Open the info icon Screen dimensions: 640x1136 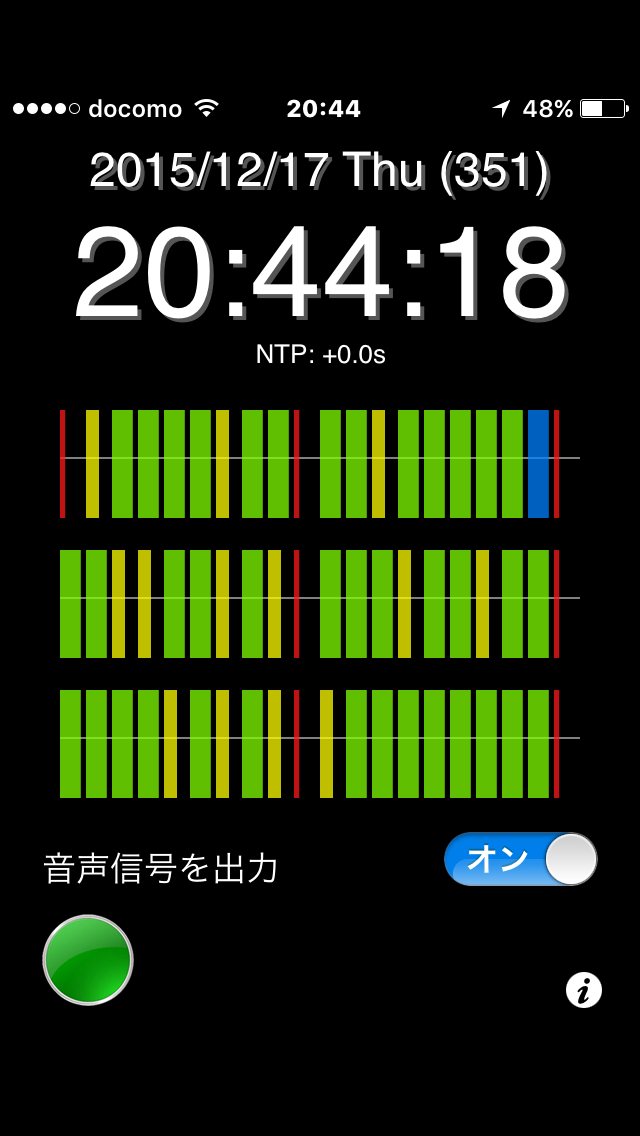(x=584, y=990)
